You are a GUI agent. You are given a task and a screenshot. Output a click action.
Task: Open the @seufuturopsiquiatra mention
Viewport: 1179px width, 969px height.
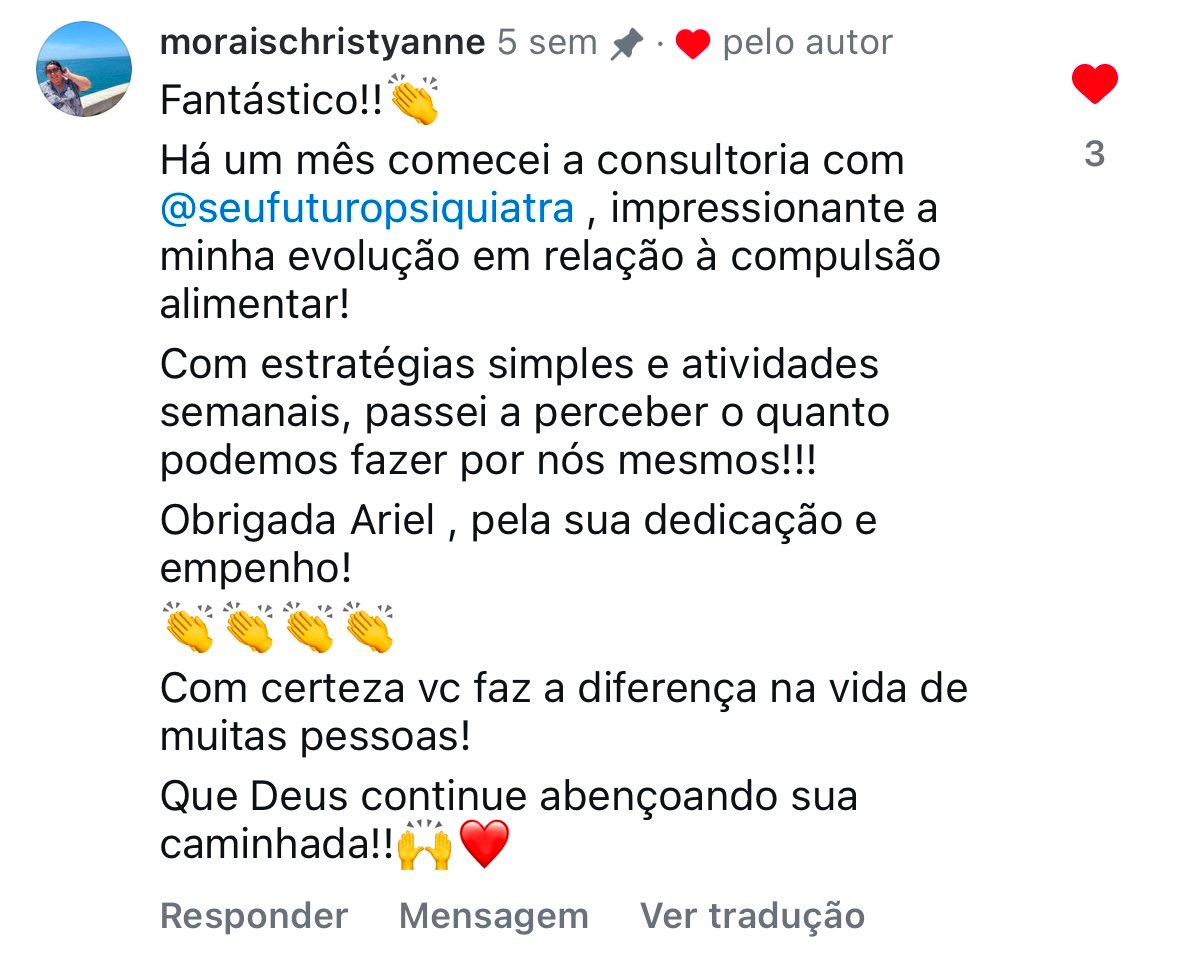[367, 211]
